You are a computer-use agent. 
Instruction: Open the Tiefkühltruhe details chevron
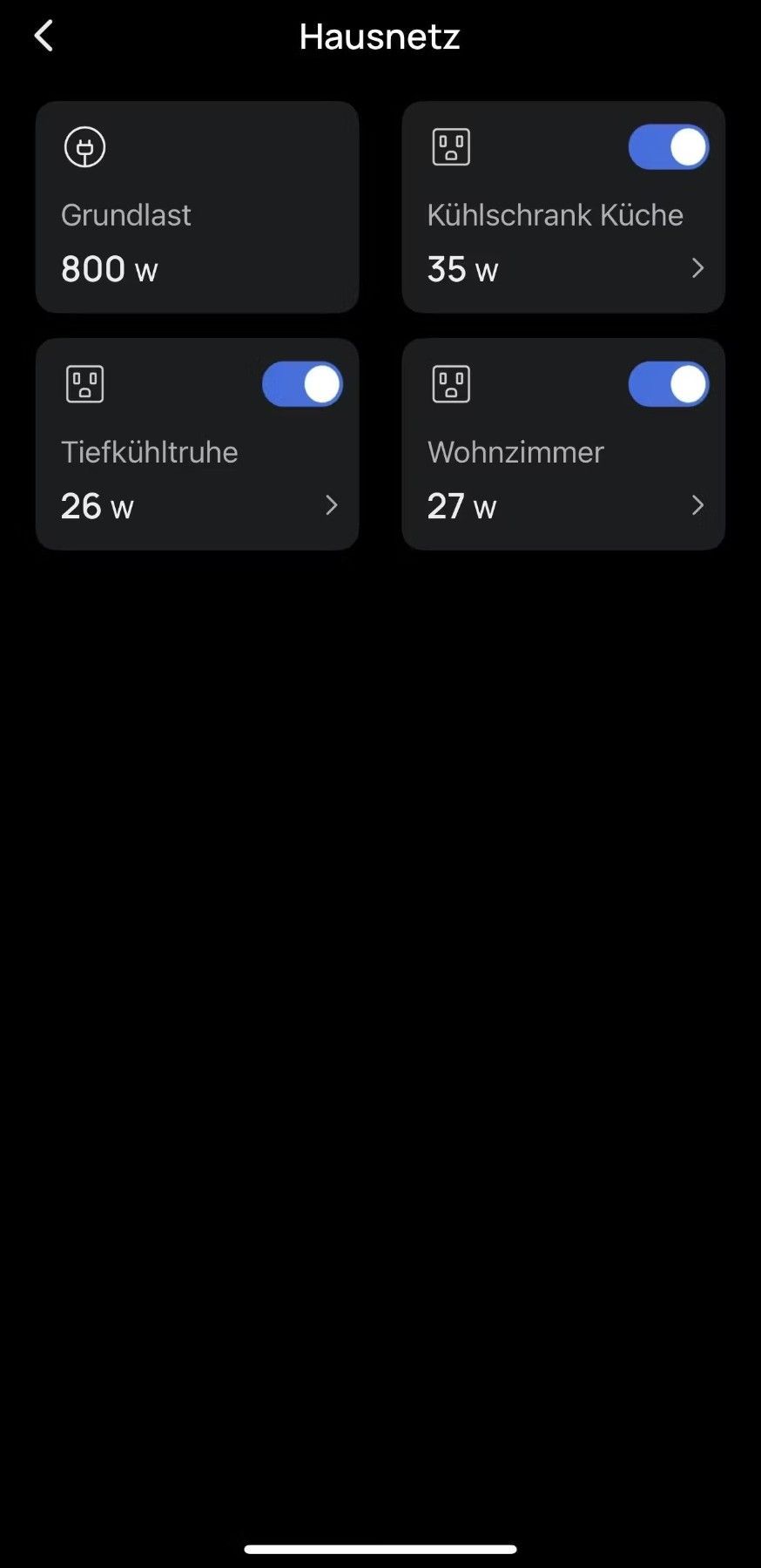pos(331,505)
